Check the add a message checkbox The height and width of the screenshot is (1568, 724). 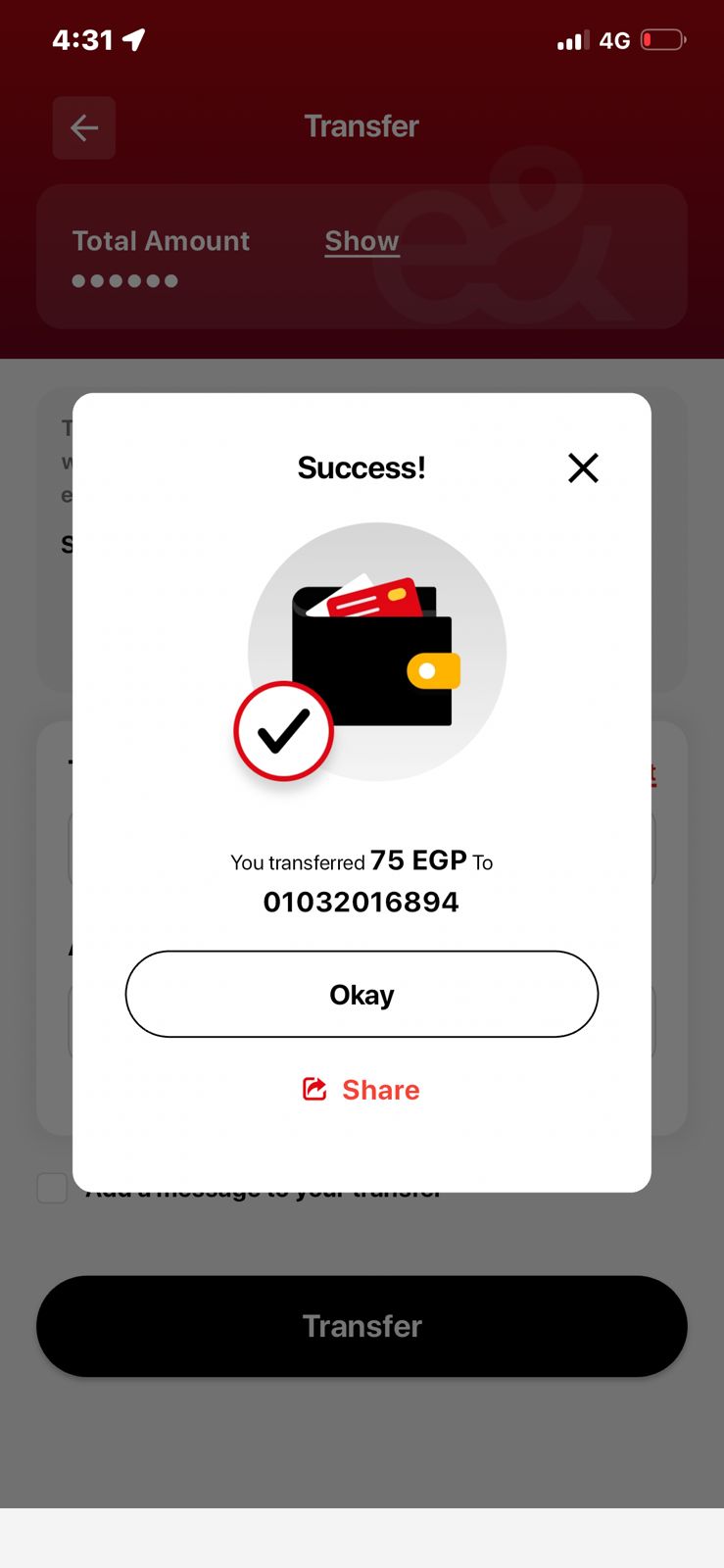[x=52, y=1188]
